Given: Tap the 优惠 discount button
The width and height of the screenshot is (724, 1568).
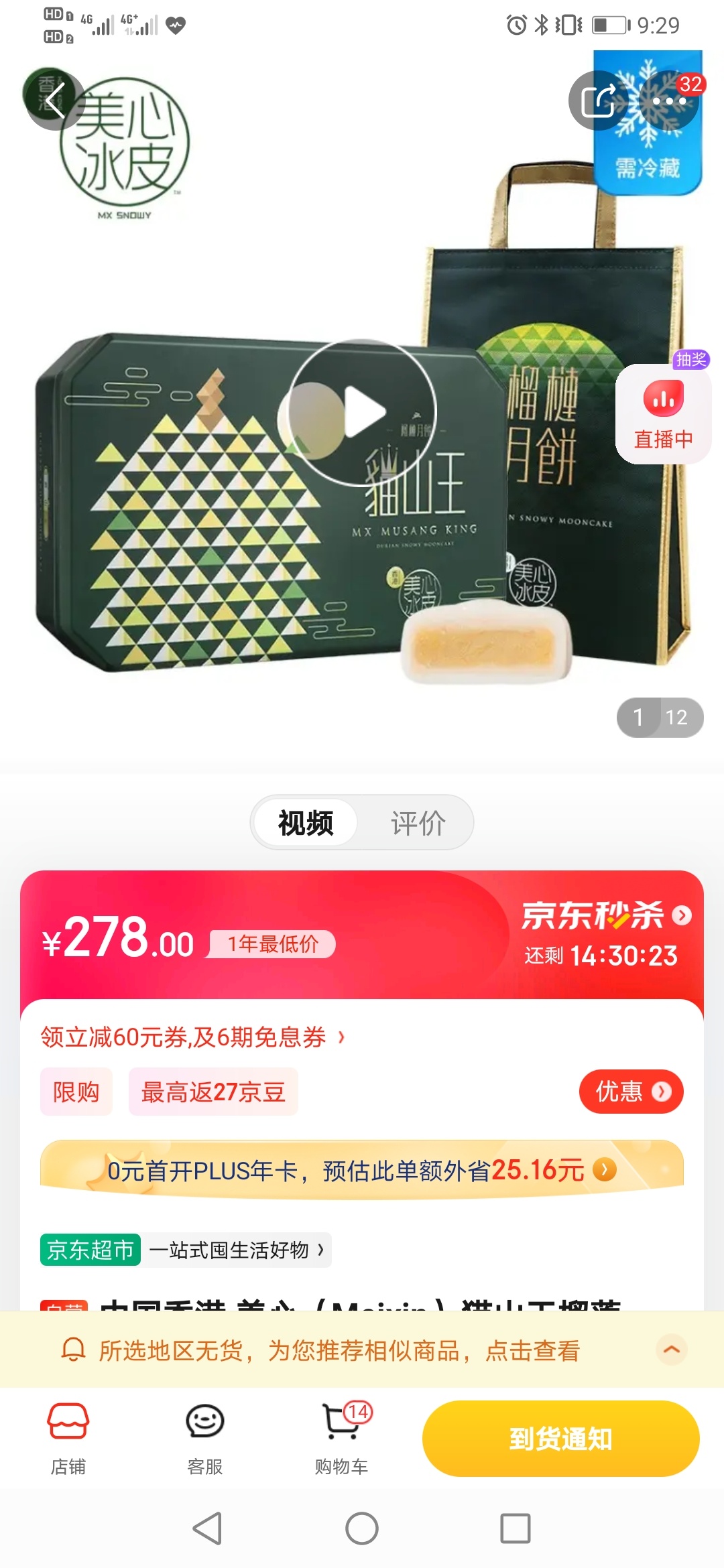Looking at the screenshot, I should tap(631, 1092).
